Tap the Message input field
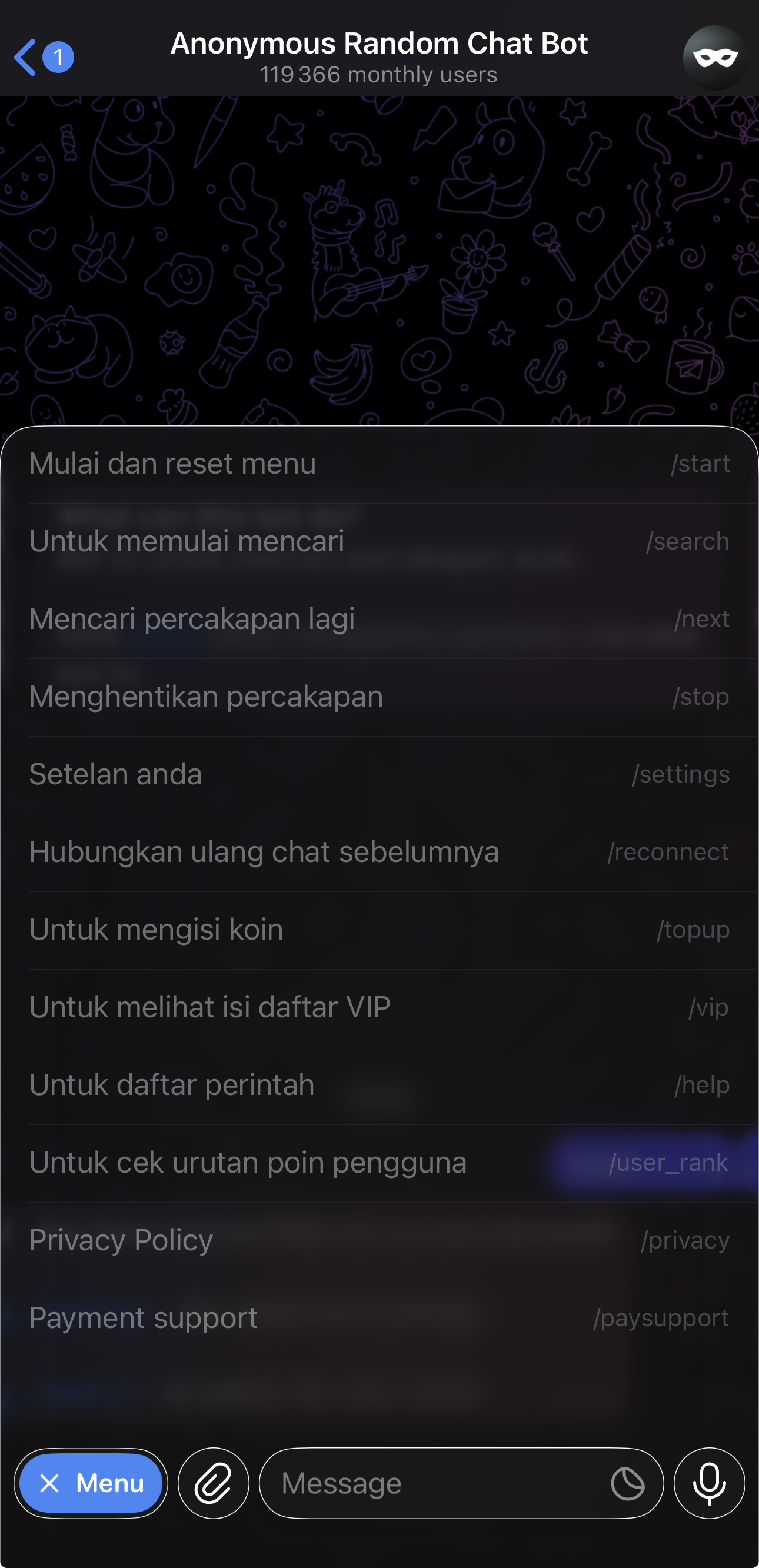Viewport: 759px width, 1568px height. coord(426,1483)
